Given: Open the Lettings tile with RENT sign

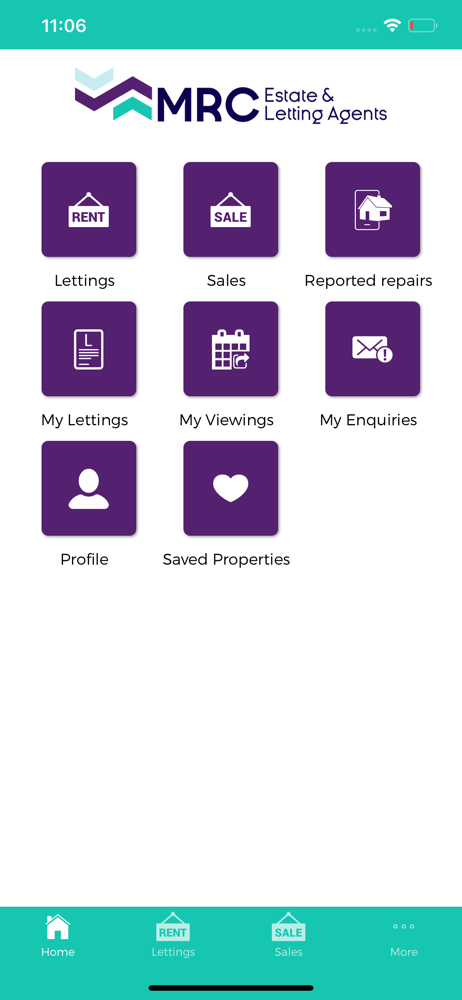Looking at the screenshot, I should pos(89,209).
